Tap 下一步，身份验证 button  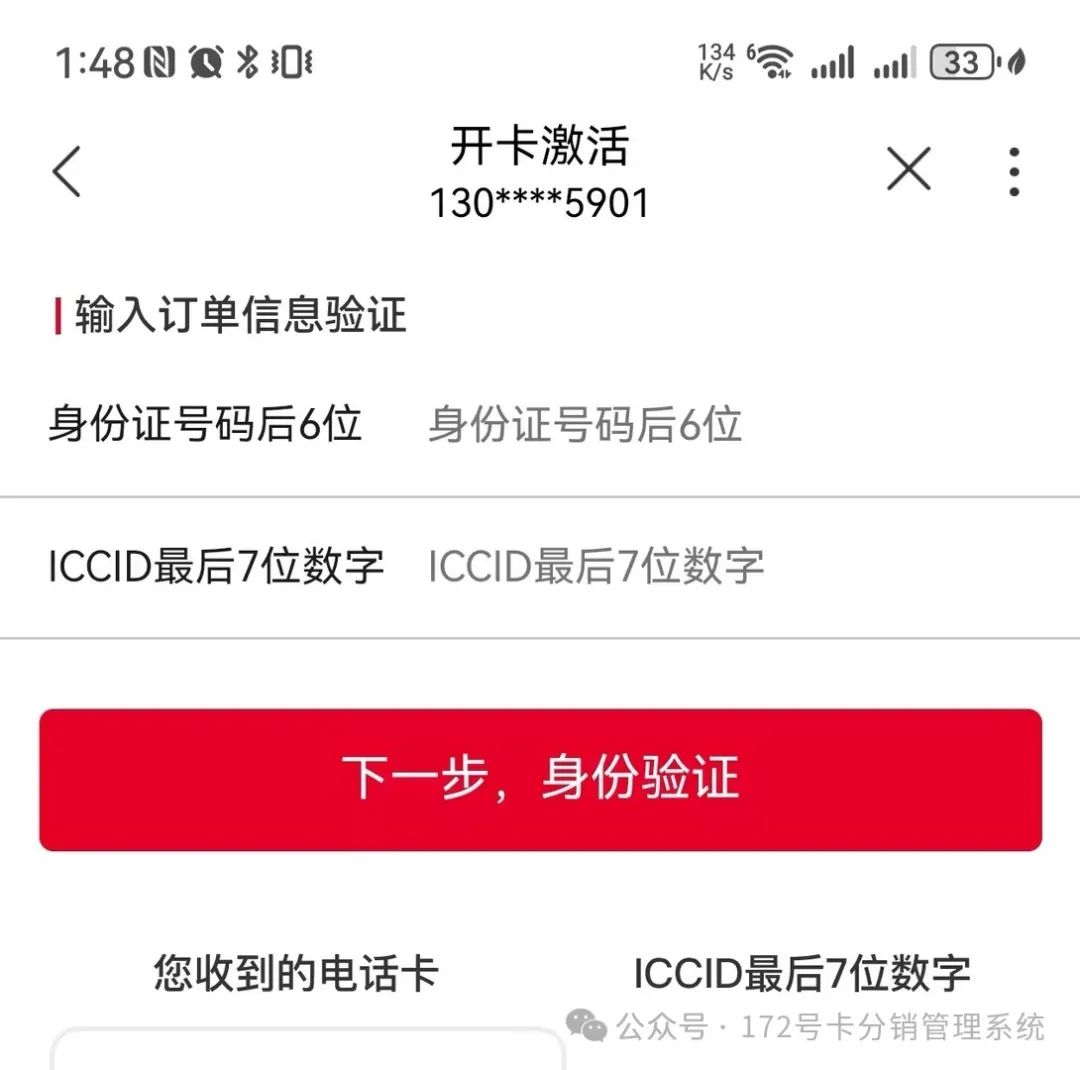pyautogui.click(x=540, y=779)
